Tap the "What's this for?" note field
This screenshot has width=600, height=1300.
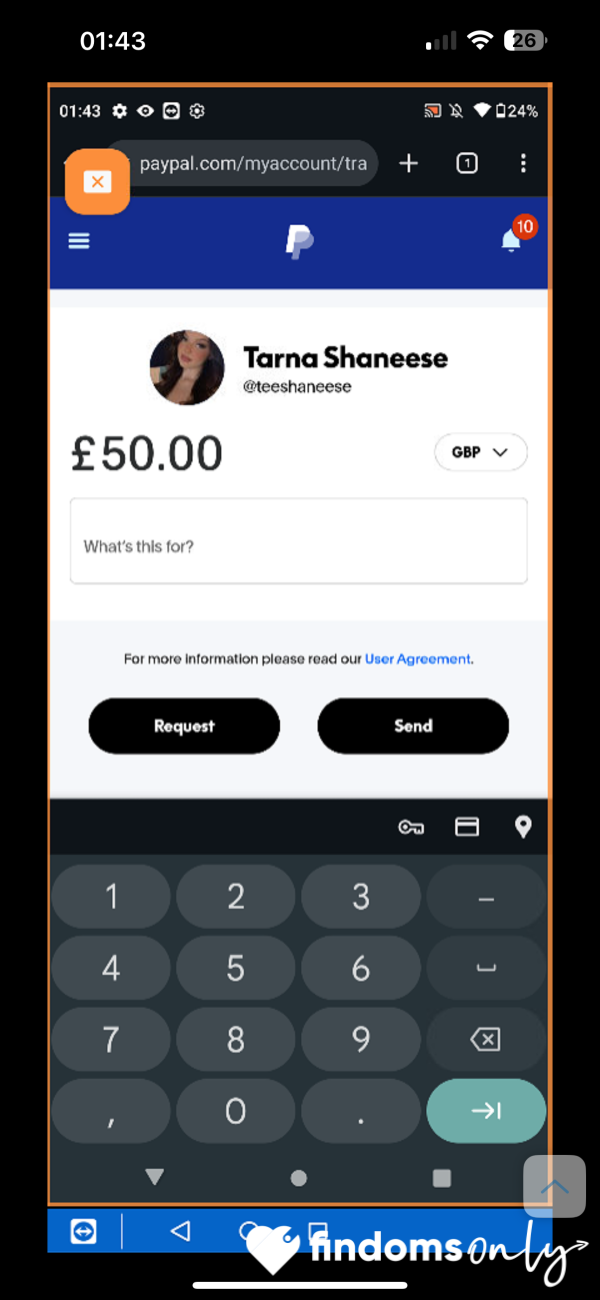tap(298, 541)
